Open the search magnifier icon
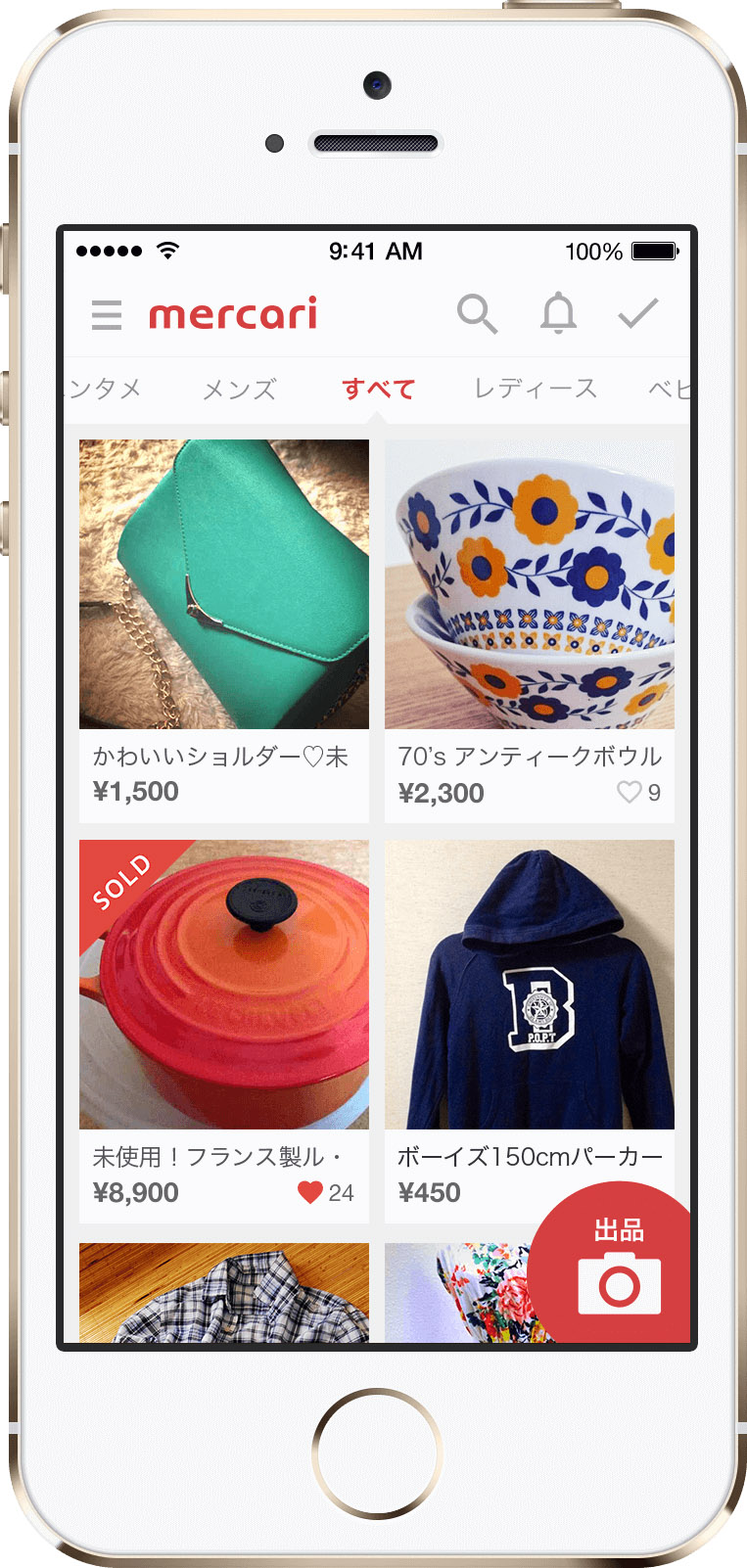 tap(477, 314)
